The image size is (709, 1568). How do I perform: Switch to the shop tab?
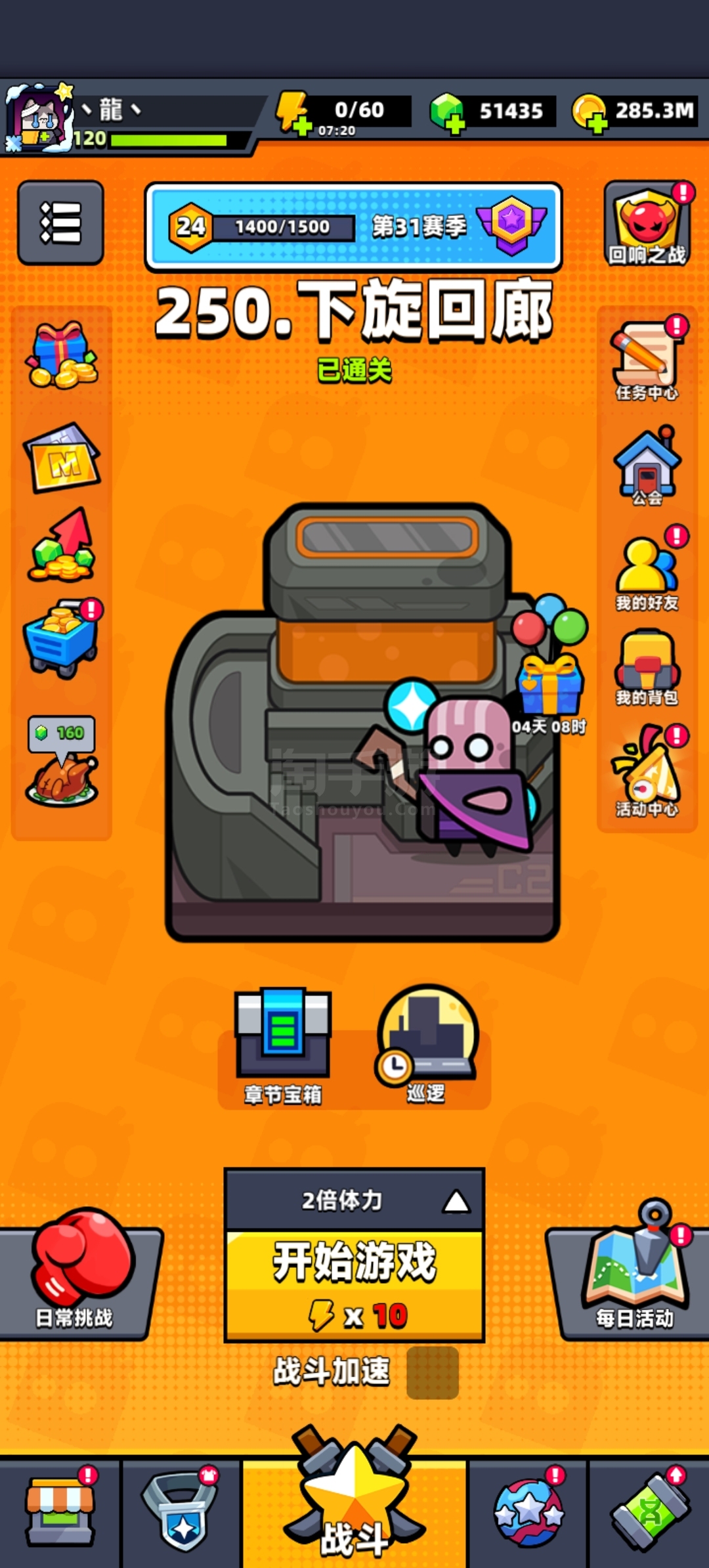(x=60, y=1512)
